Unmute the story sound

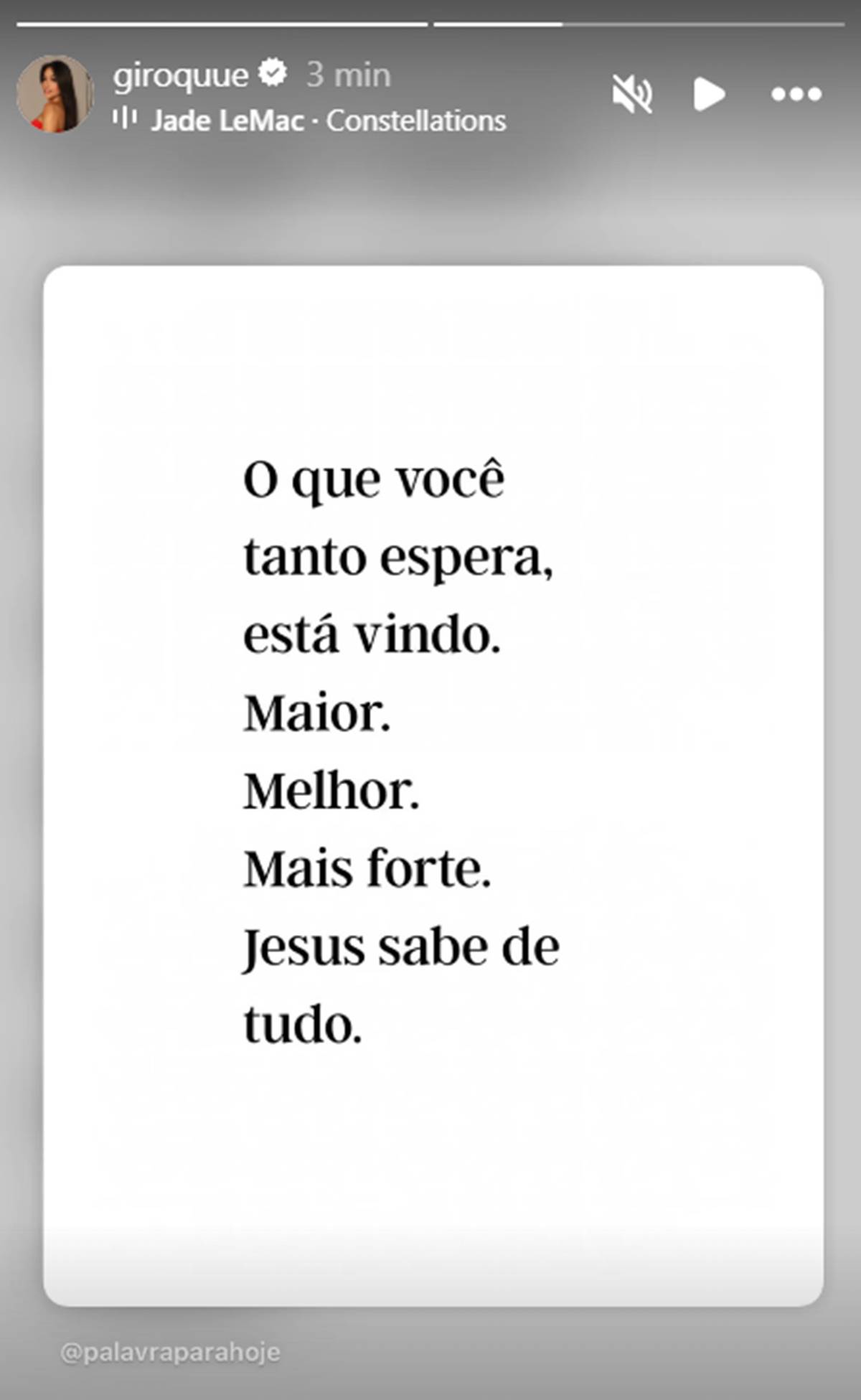click(x=632, y=94)
